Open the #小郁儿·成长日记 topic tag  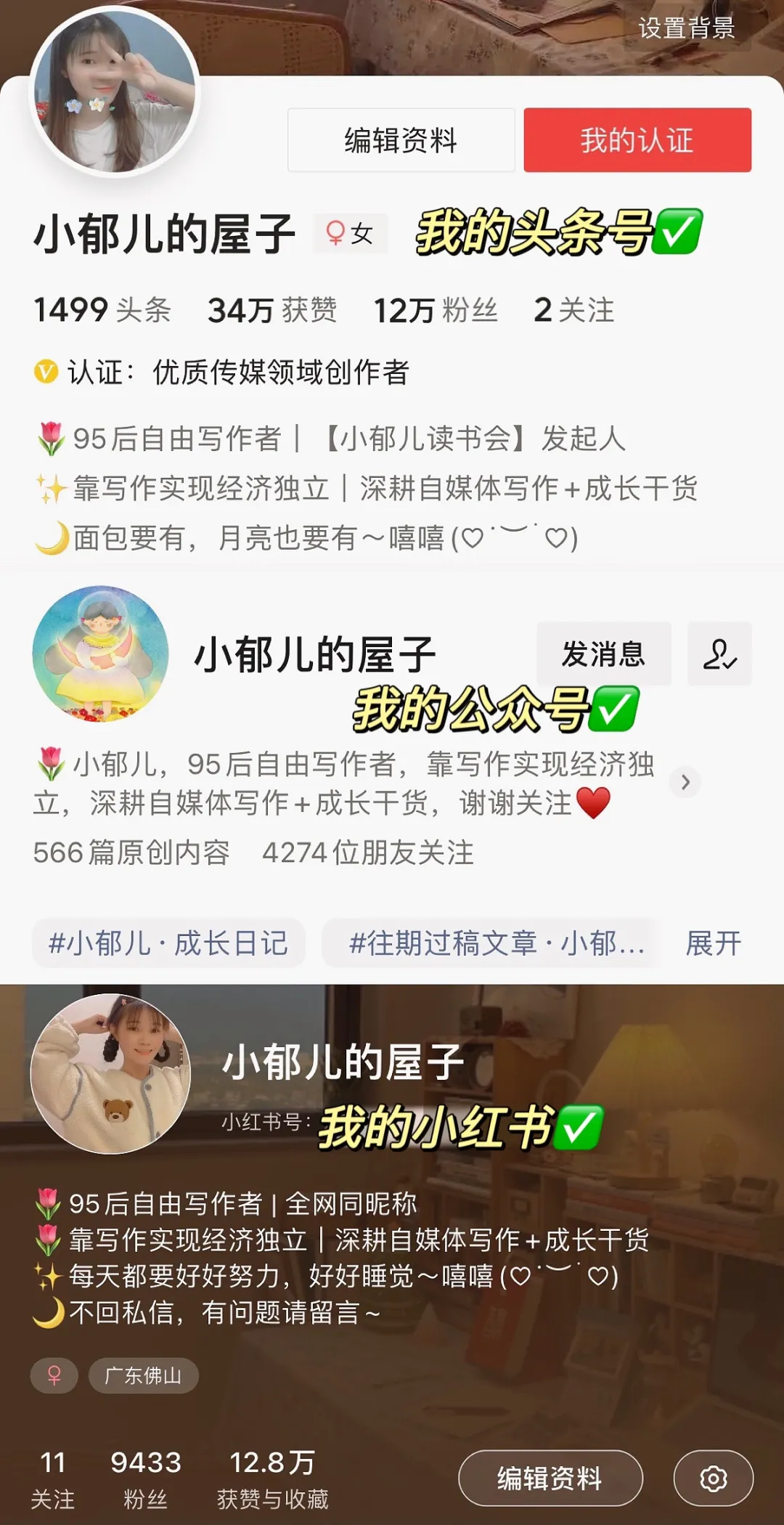(x=168, y=943)
